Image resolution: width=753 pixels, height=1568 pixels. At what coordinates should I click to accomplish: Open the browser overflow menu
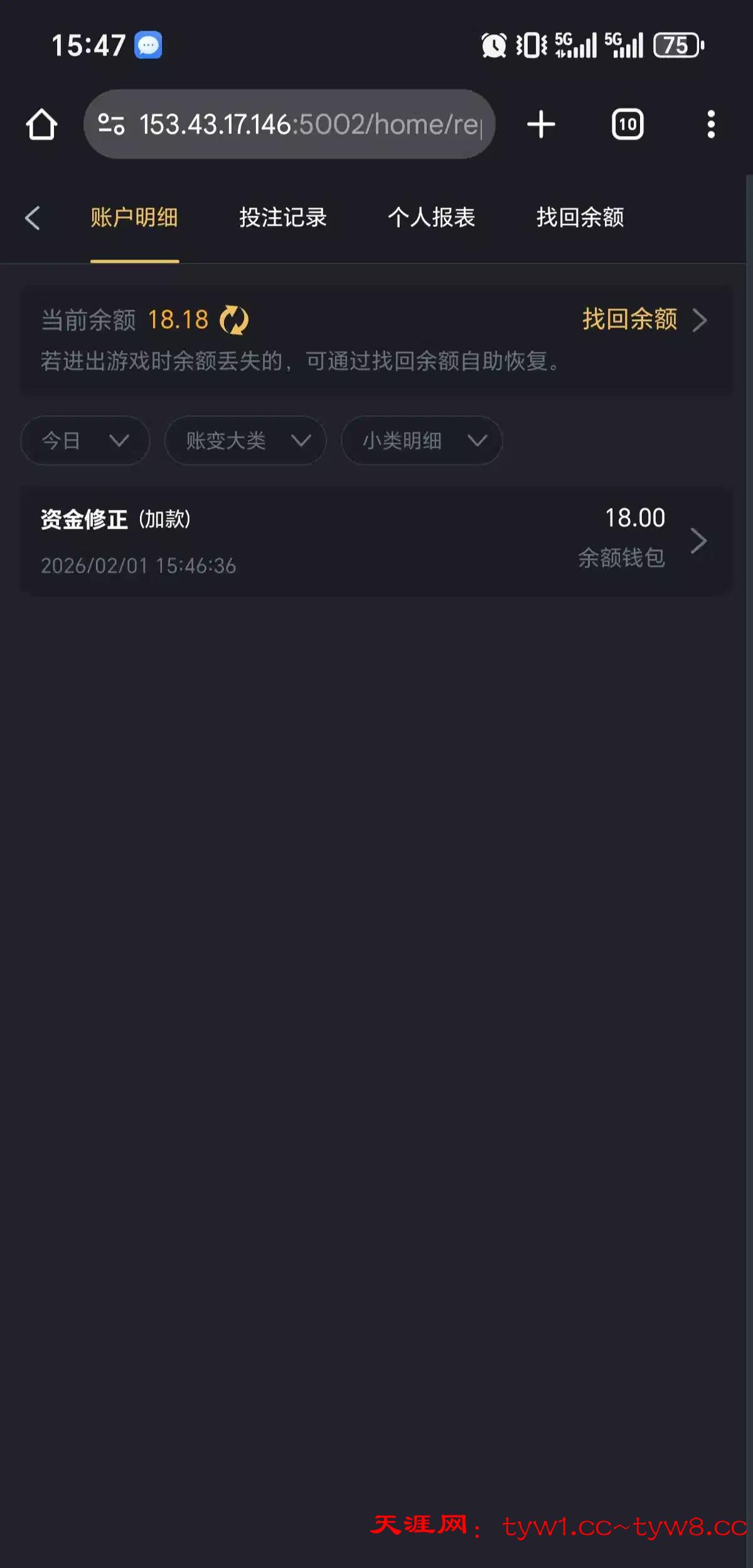coord(710,124)
